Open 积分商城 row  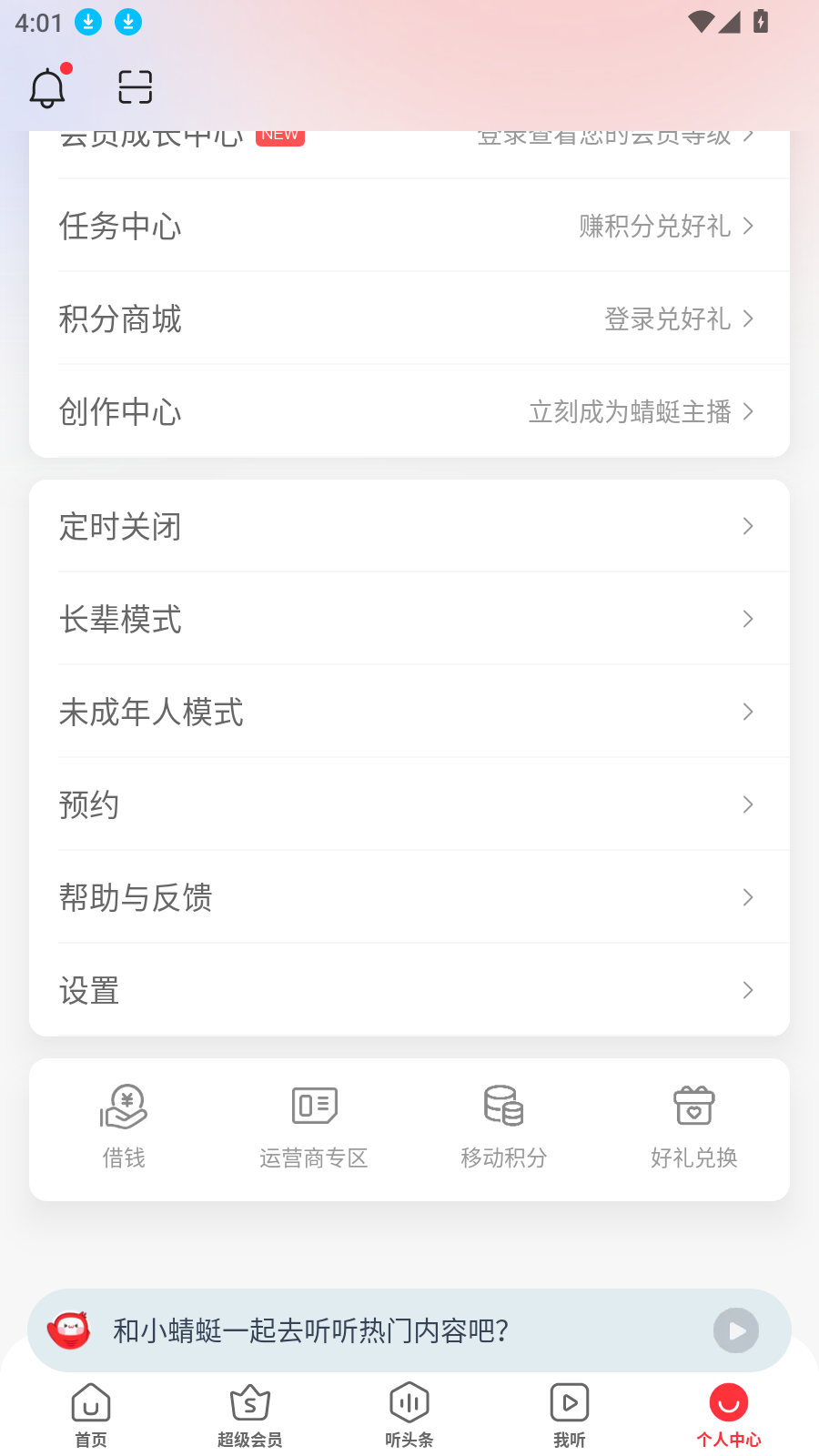409,318
